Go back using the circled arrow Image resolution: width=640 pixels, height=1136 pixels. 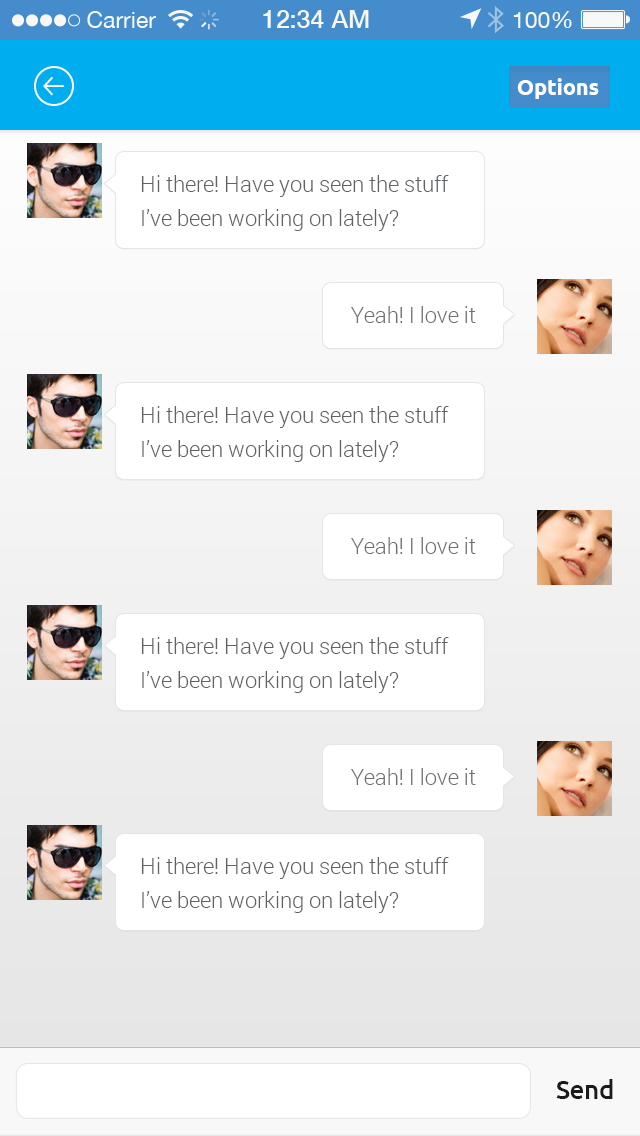click(54, 87)
